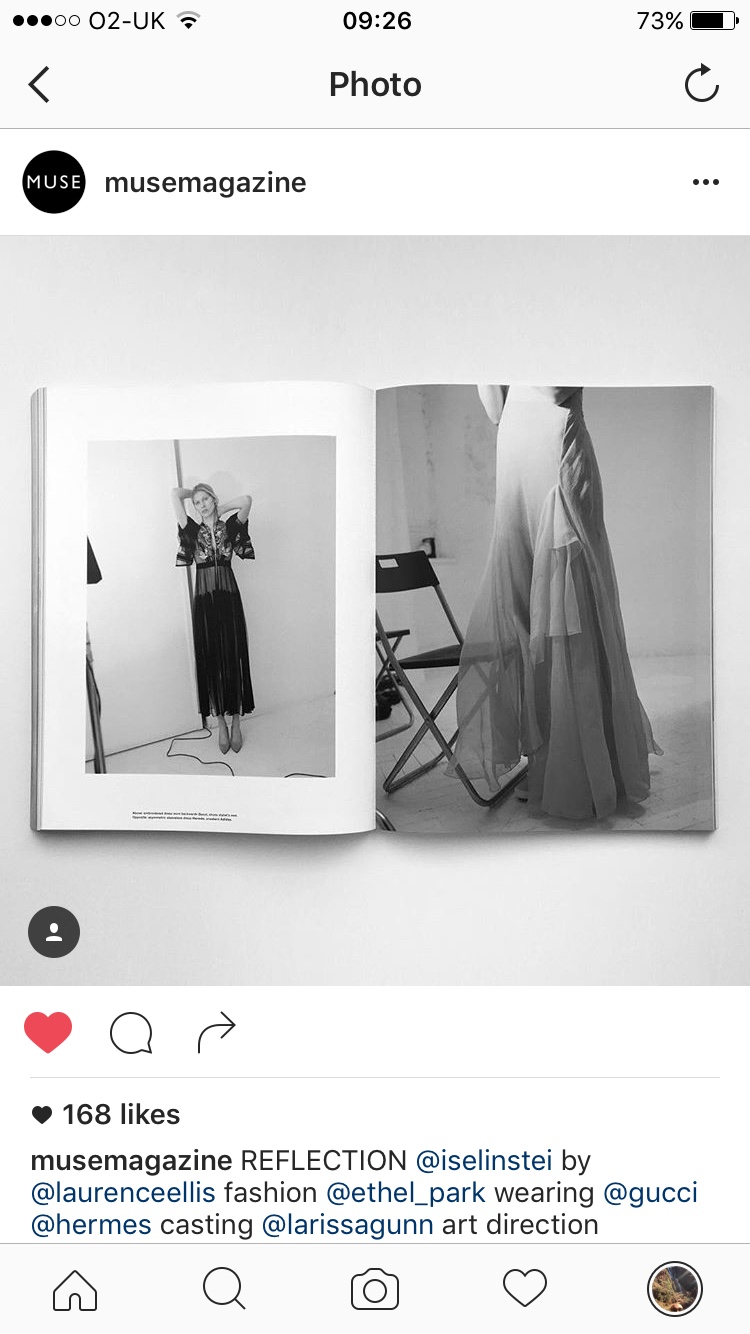Open the @laurenceellis mention
The width and height of the screenshot is (750, 1334).
coord(124,1193)
